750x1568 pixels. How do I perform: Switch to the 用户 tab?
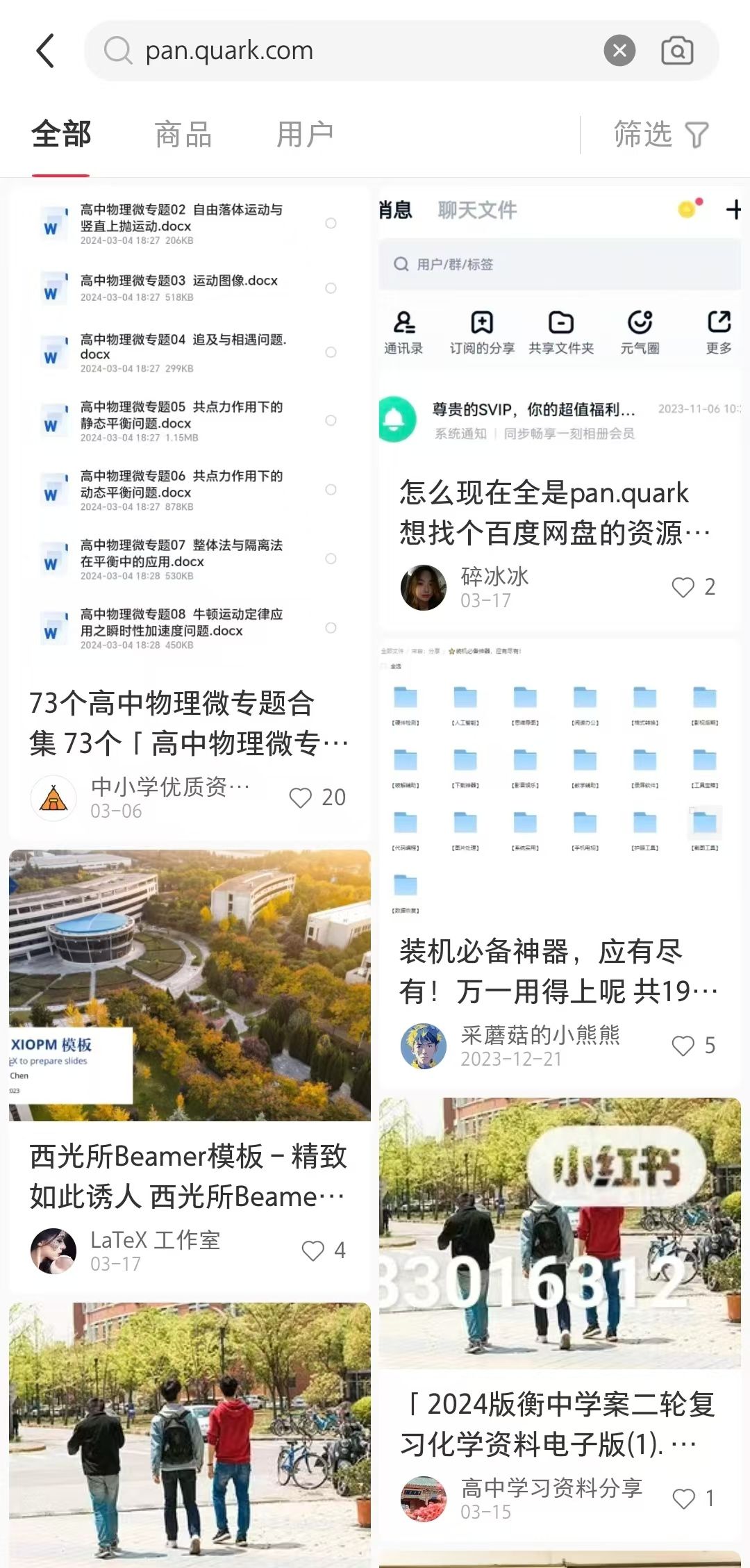point(304,133)
